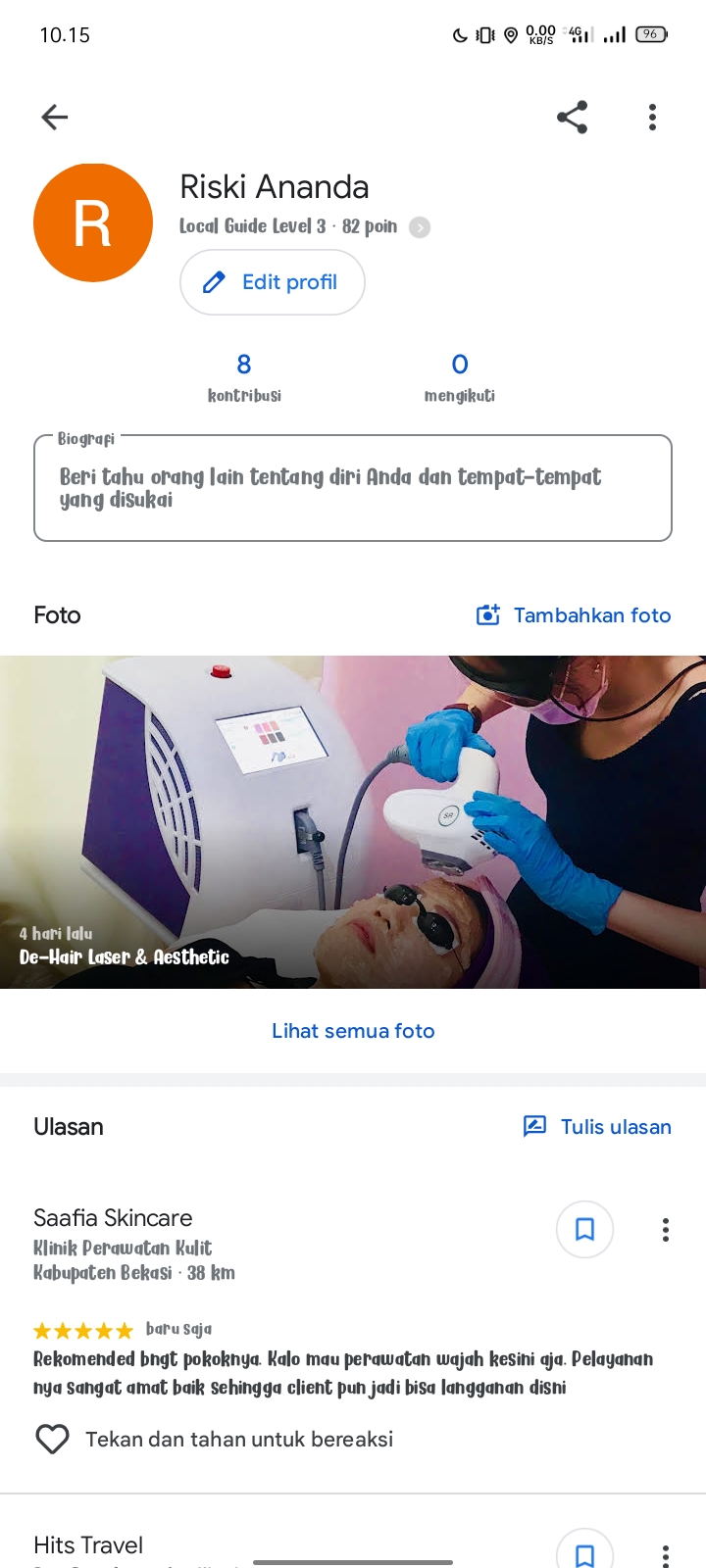Share this profile

pyautogui.click(x=572, y=118)
